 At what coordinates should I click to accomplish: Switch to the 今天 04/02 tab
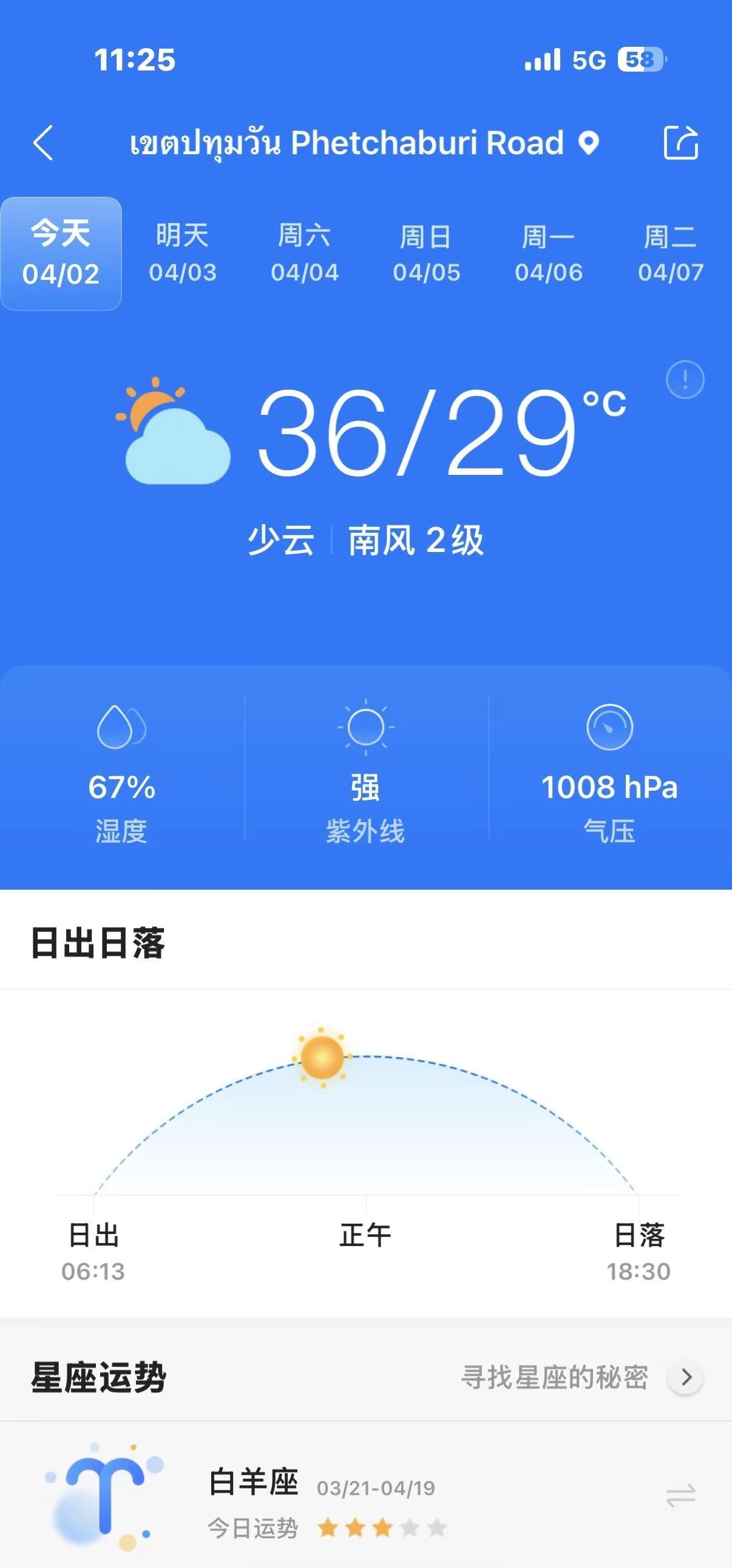[61, 254]
